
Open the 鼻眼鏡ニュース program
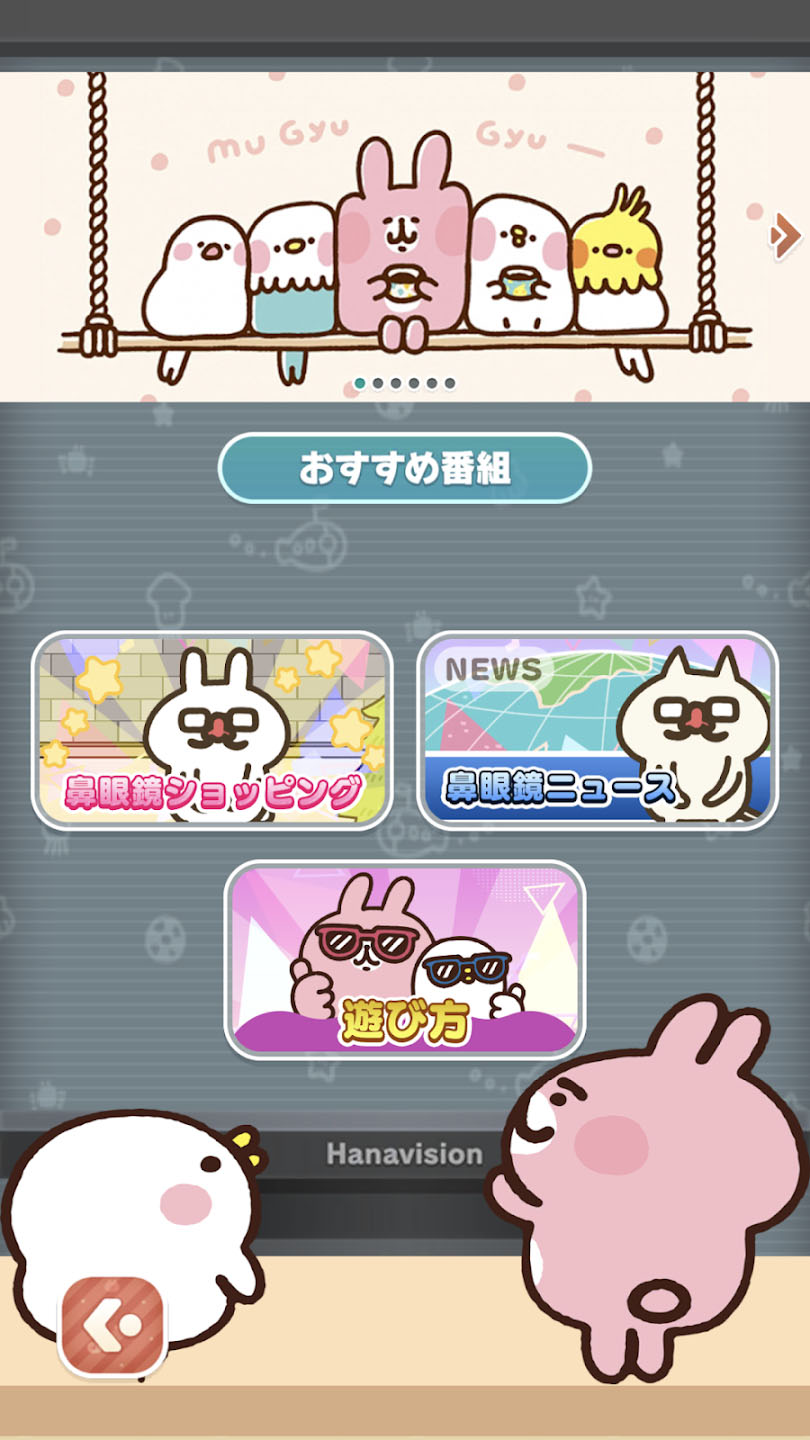(x=597, y=731)
